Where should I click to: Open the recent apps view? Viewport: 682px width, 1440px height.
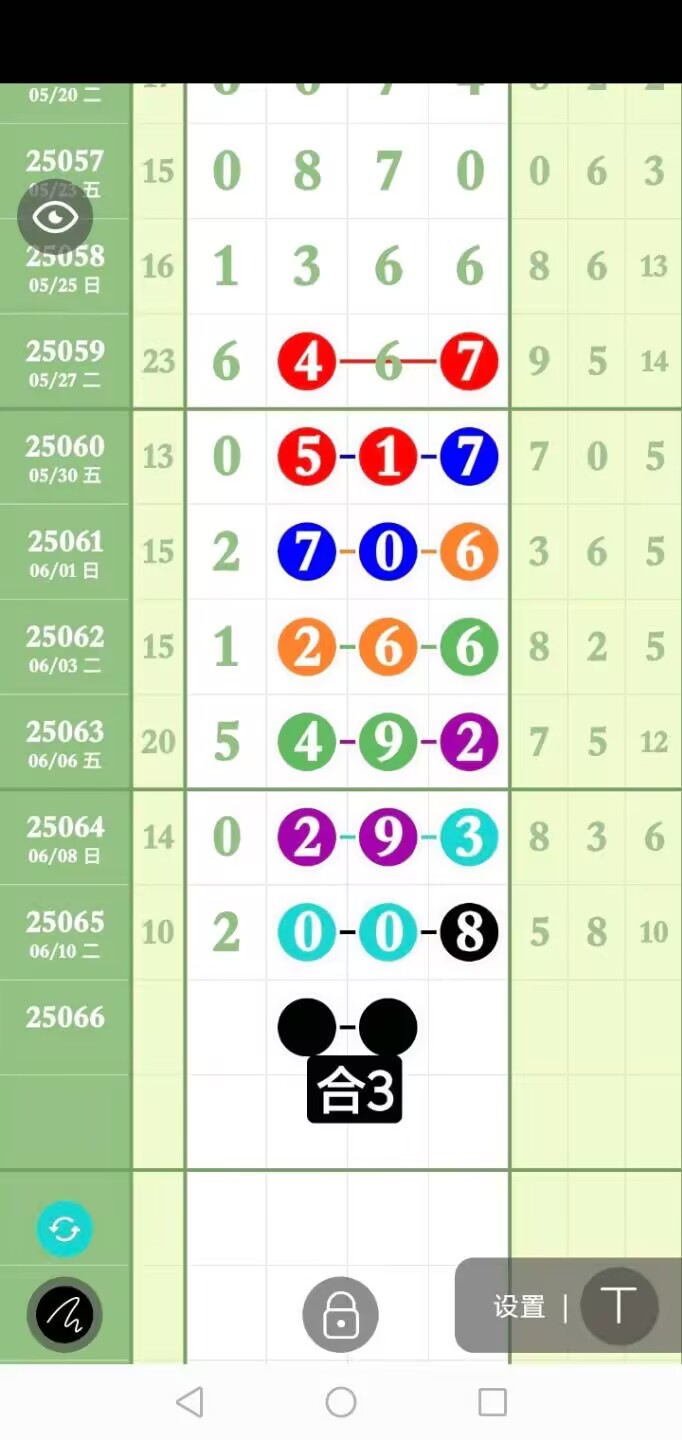492,1402
